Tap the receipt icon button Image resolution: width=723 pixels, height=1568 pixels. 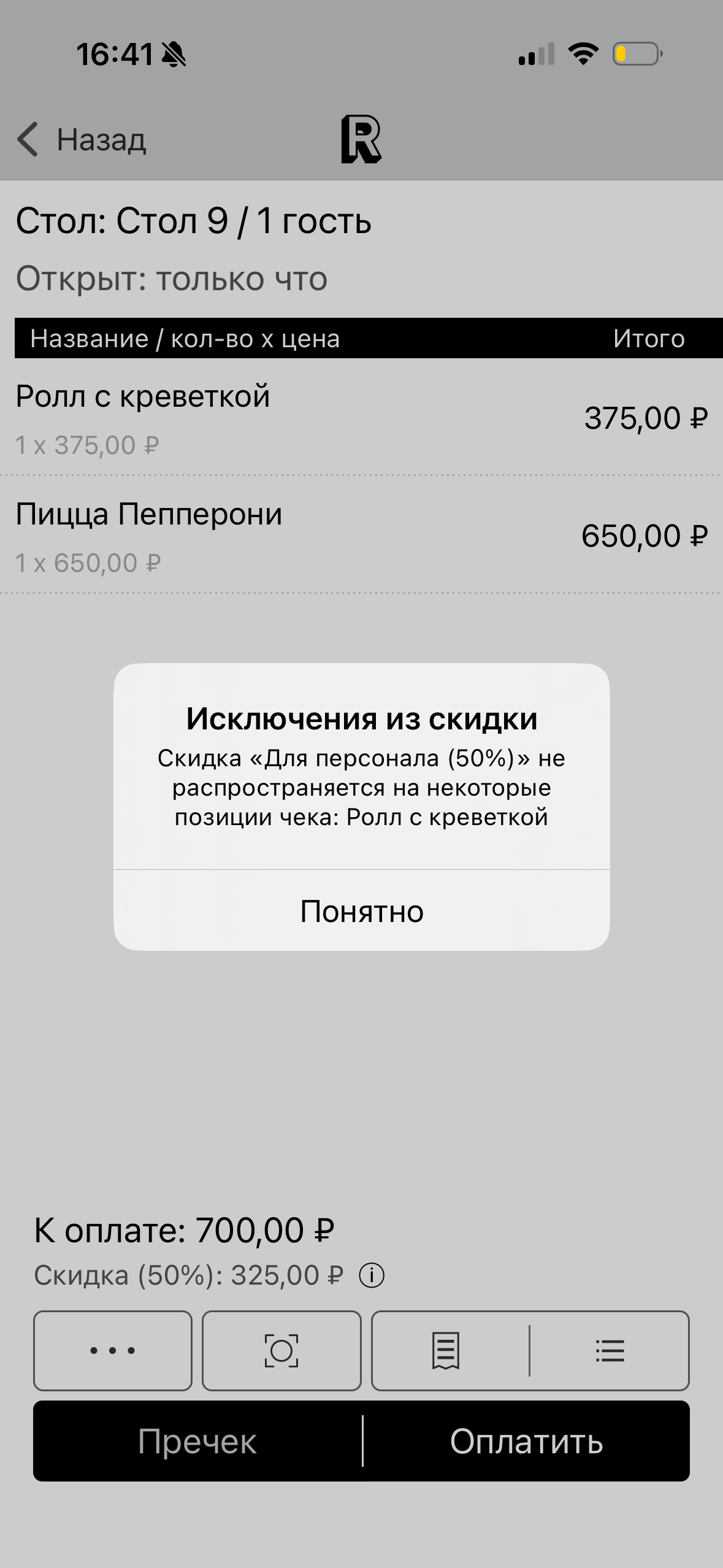click(446, 1351)
